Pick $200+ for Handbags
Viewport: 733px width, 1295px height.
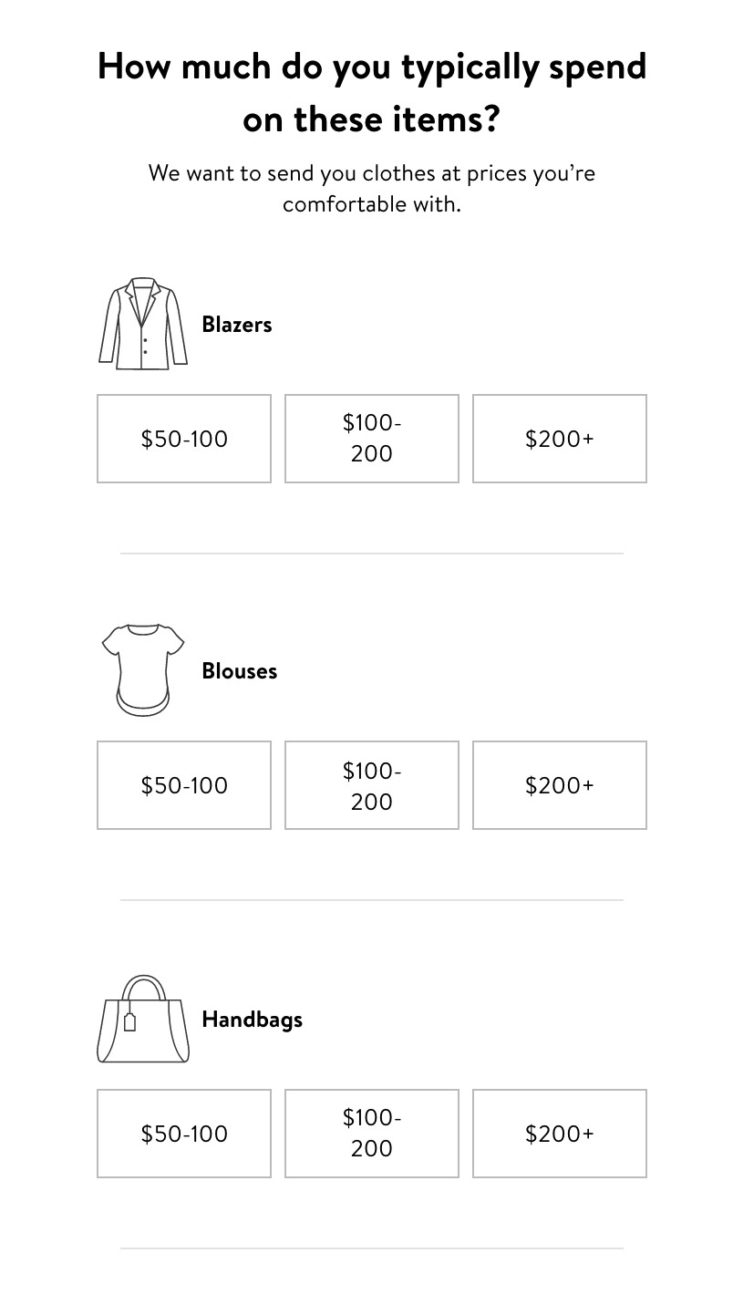560,1133
